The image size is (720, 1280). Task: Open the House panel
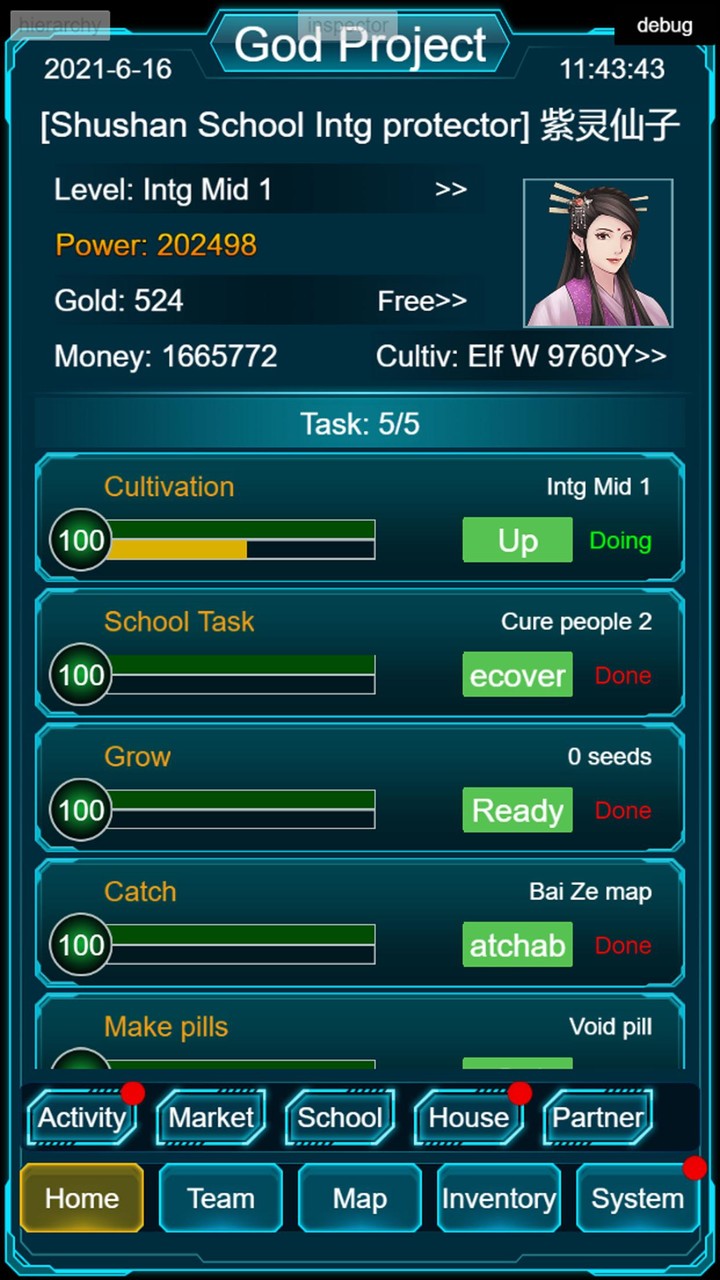pyautogui.click(x=467, y=1117)
